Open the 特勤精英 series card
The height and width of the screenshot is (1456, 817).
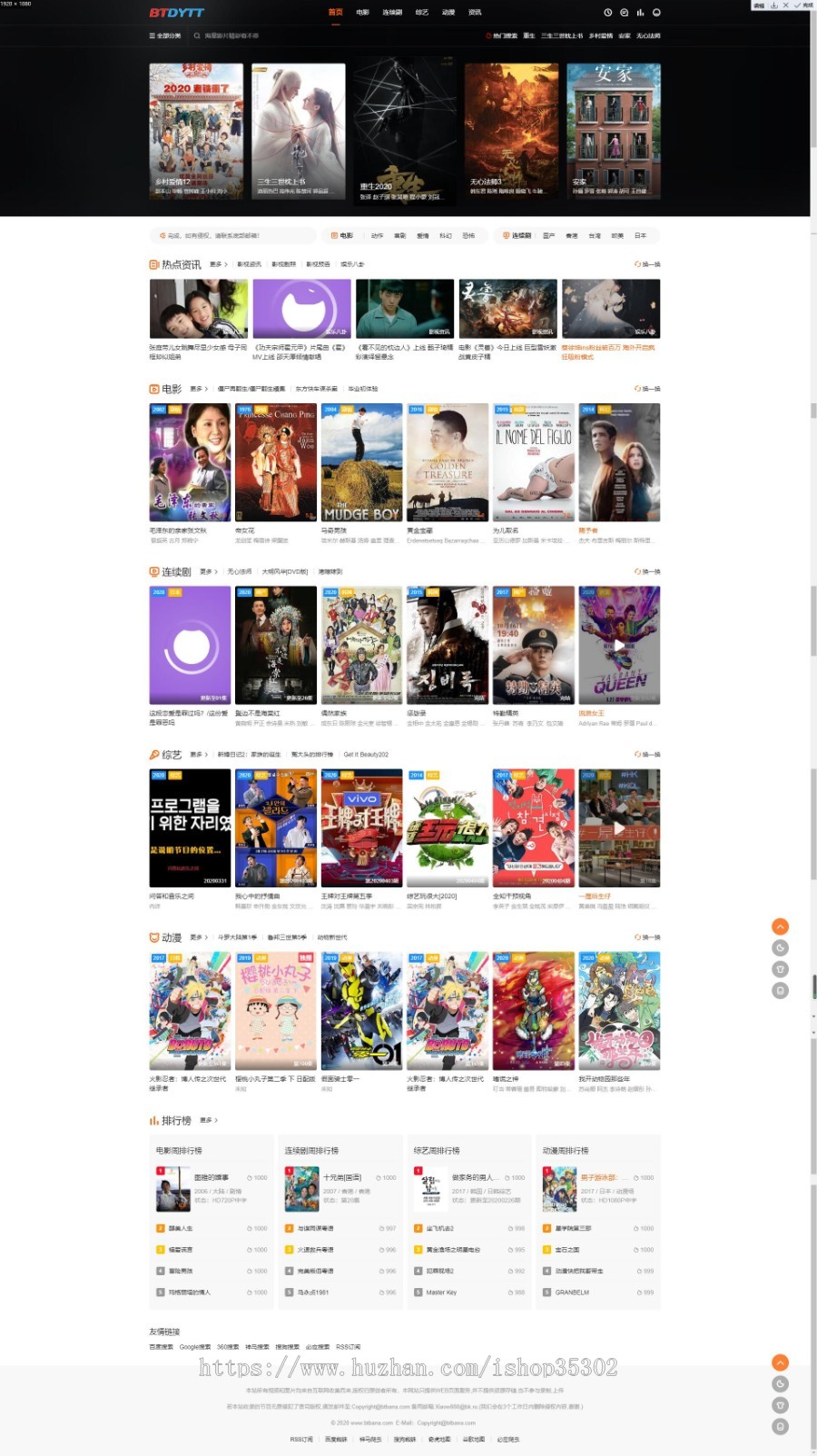click(x=533, y=646)
